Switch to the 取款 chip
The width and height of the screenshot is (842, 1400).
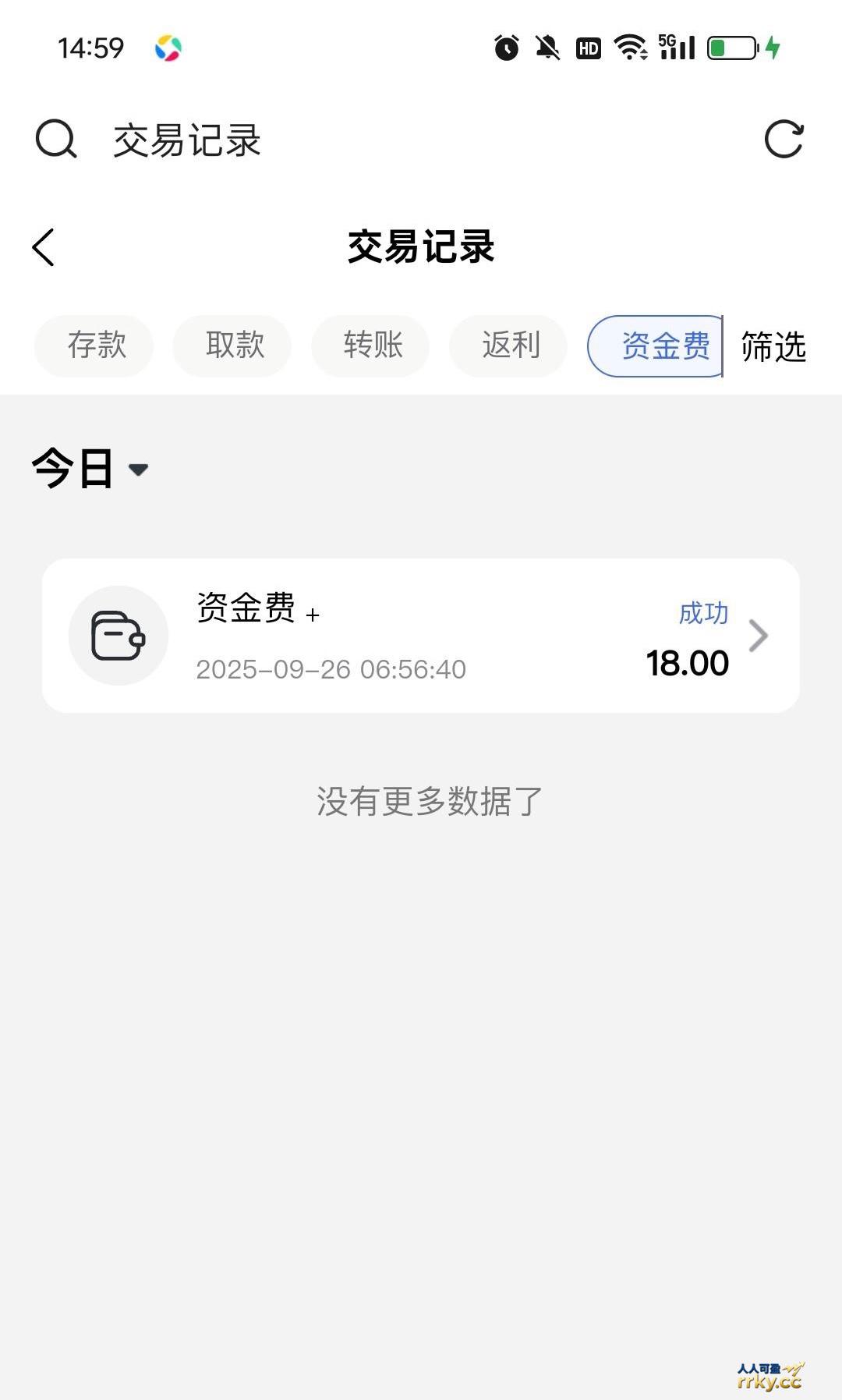[235, 346]
